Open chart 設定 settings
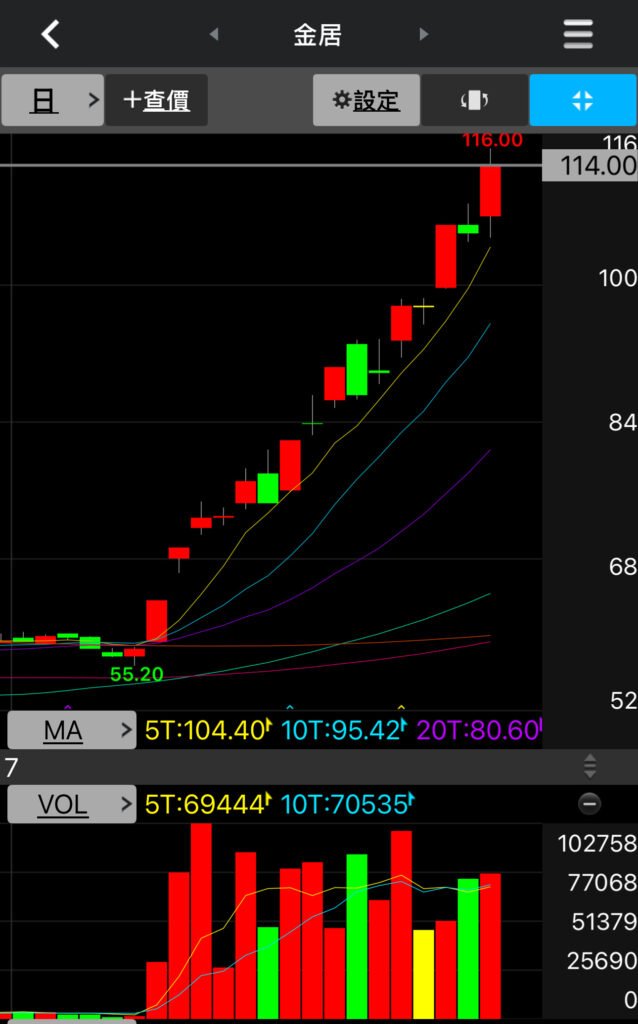 pos(366,100)
